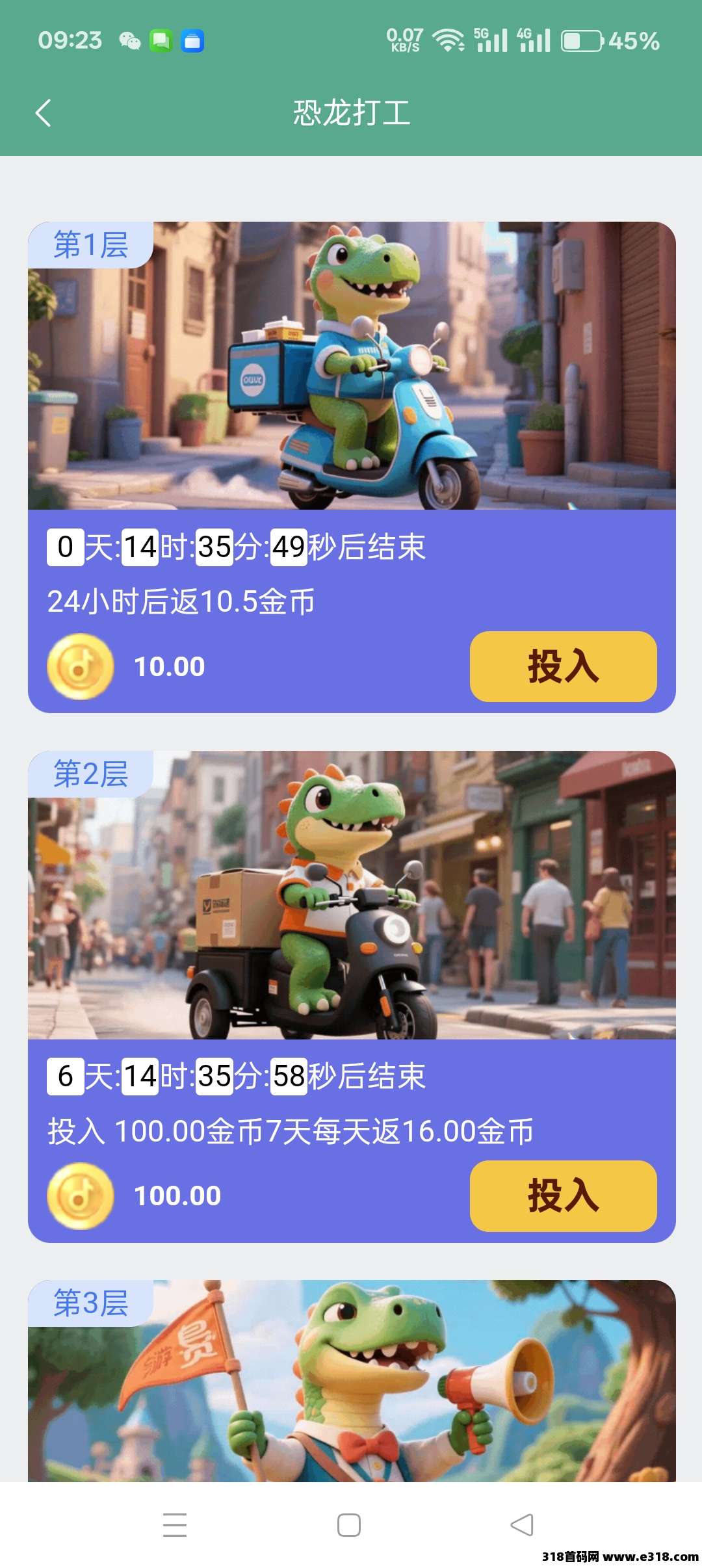Tap 投入 for the 第1层 10.00 offer

[x=563, y=666]
